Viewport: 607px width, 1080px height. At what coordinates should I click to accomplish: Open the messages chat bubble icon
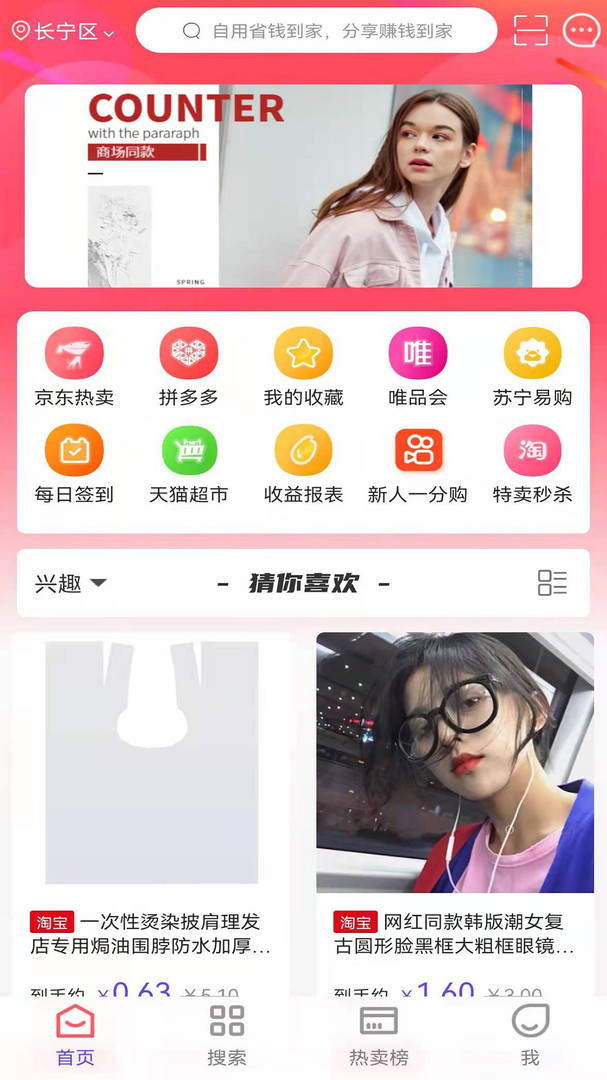[x=581, y=30]
